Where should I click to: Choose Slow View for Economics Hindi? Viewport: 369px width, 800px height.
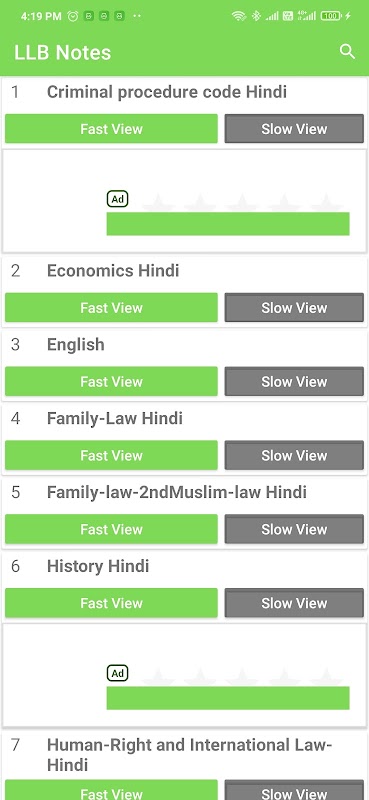click(294, 308)
